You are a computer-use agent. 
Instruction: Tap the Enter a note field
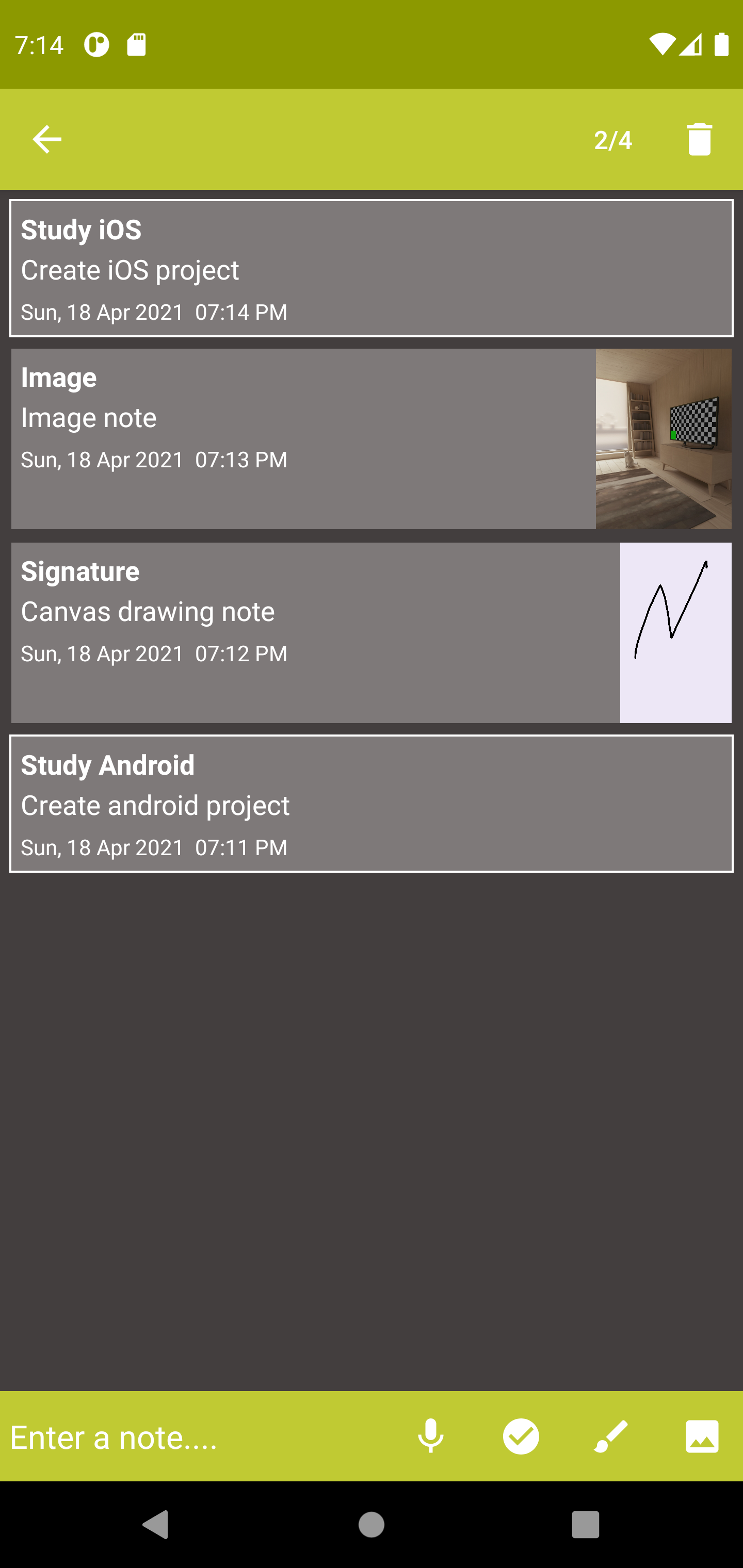[x=195, y=1437]
